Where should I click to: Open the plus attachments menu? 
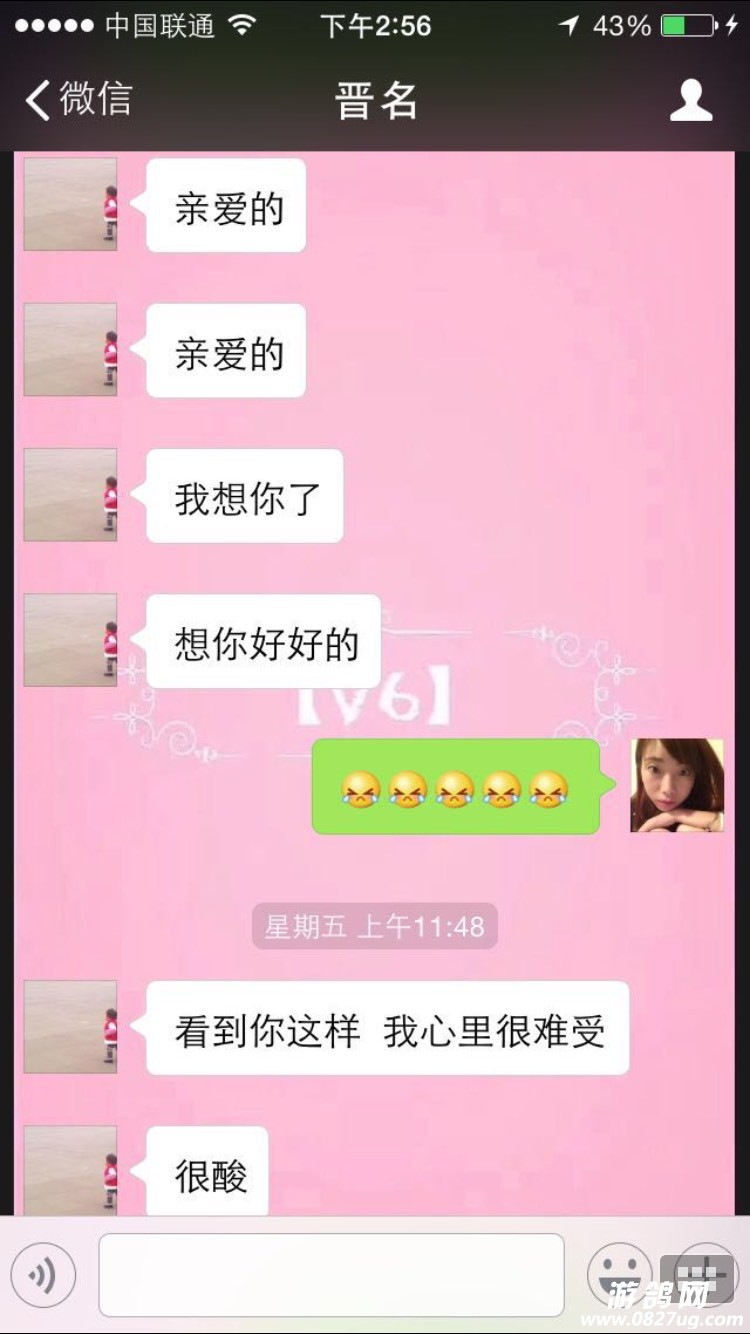click(705, 1274)
